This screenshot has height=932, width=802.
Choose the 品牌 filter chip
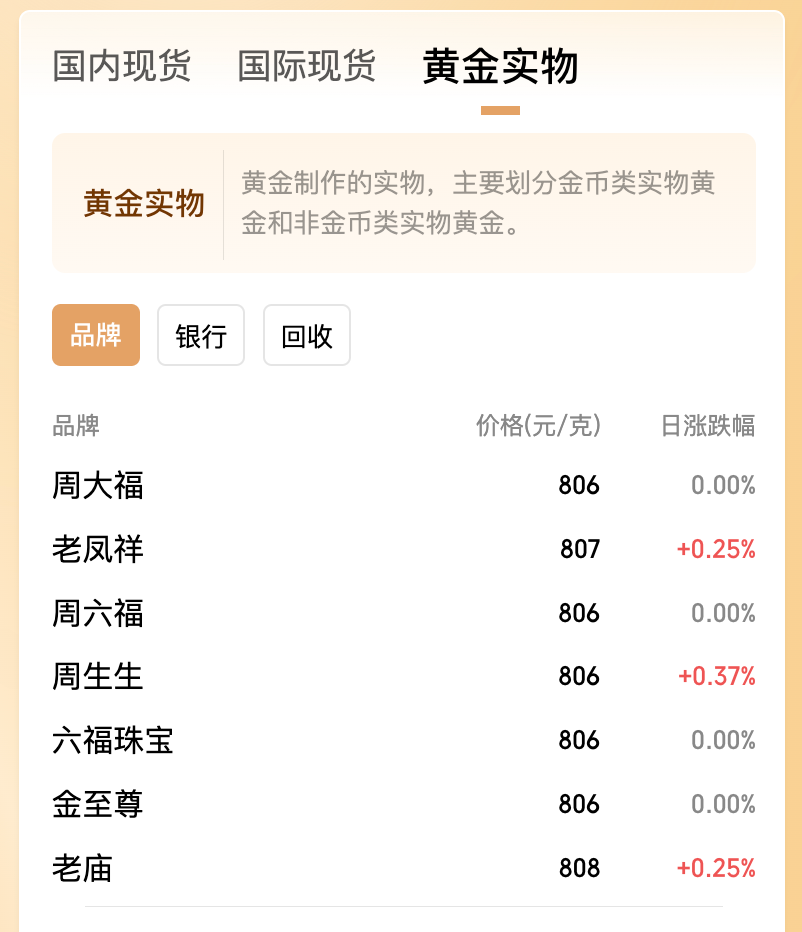point(96,335)
